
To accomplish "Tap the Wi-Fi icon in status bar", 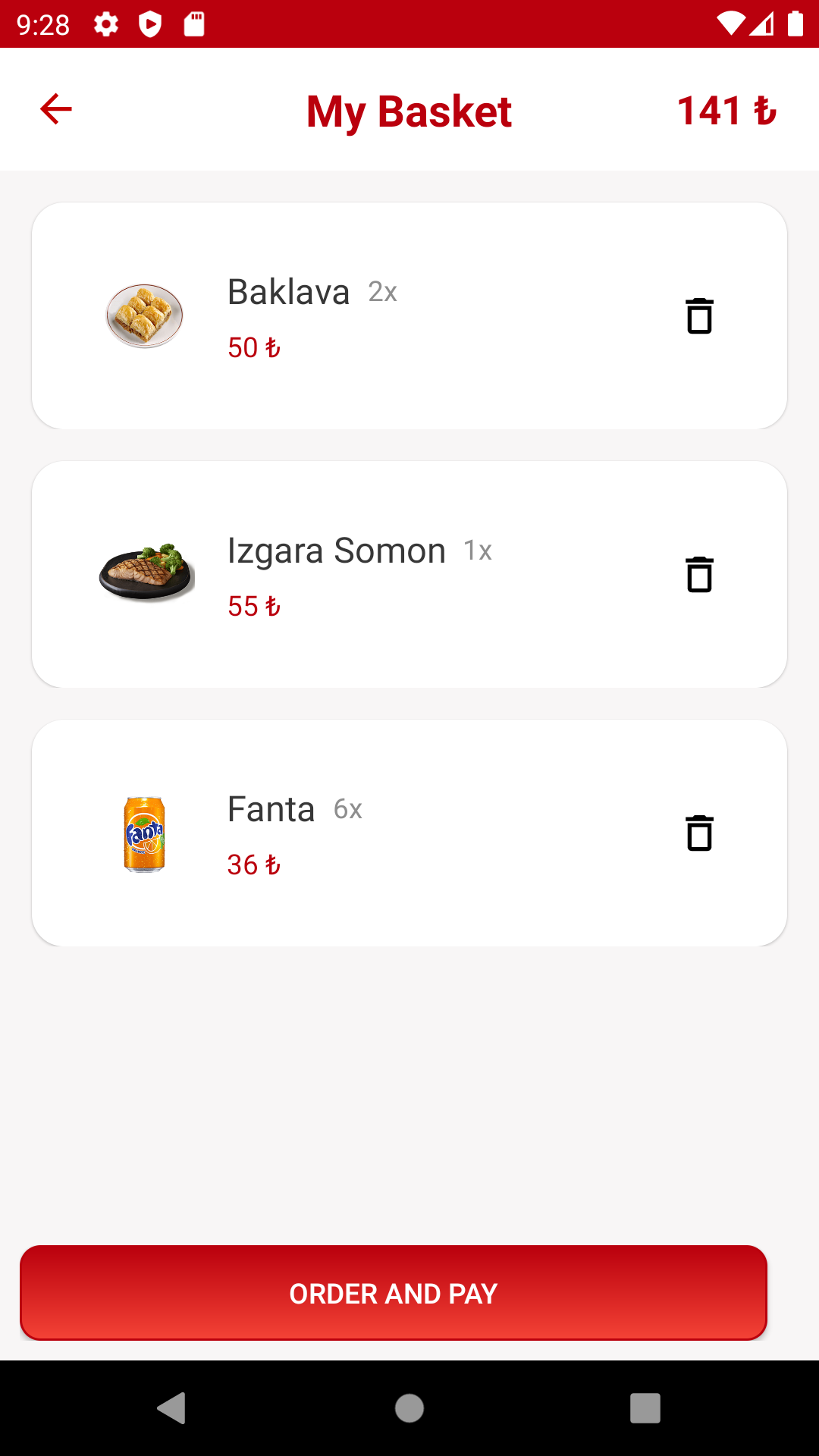I will (733, 23).
